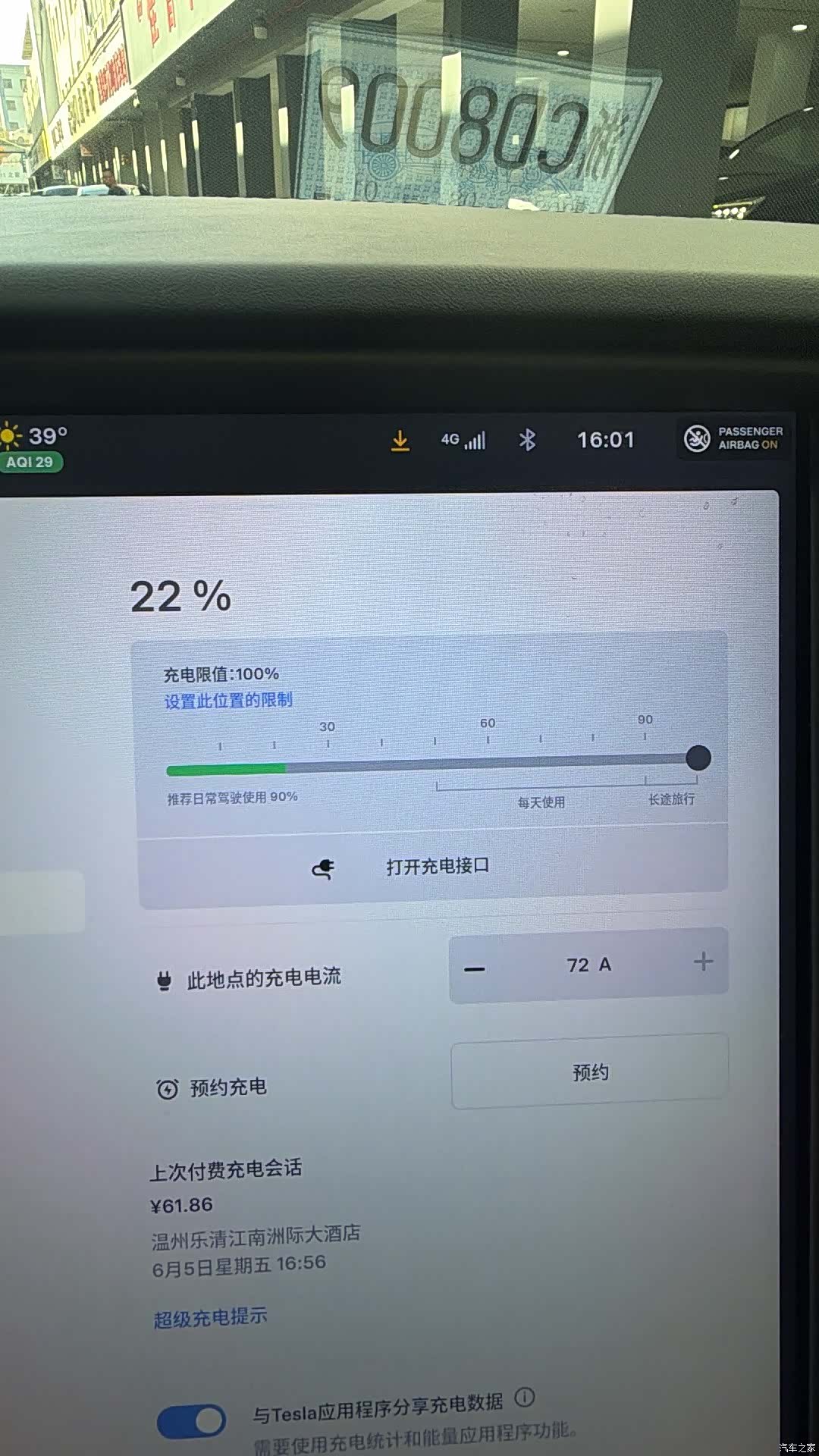Tap the charge limit slider handle
819x1456 pixels.
698,757
